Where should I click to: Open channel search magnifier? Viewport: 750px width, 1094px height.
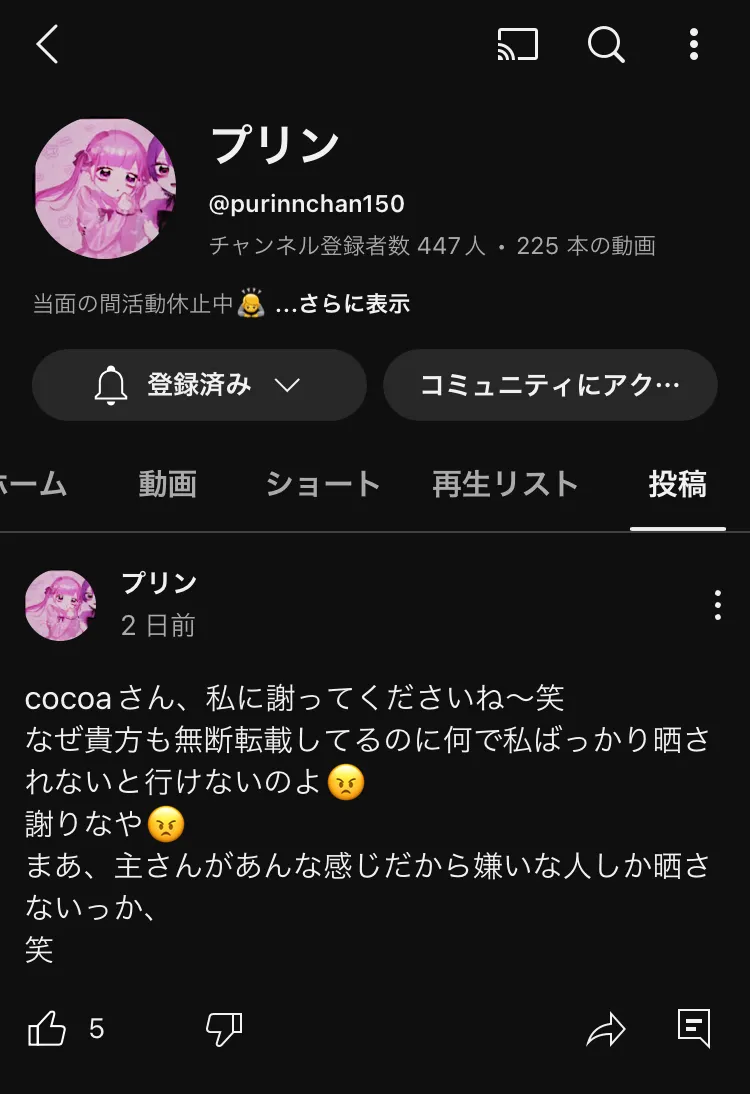click(605, 45)
